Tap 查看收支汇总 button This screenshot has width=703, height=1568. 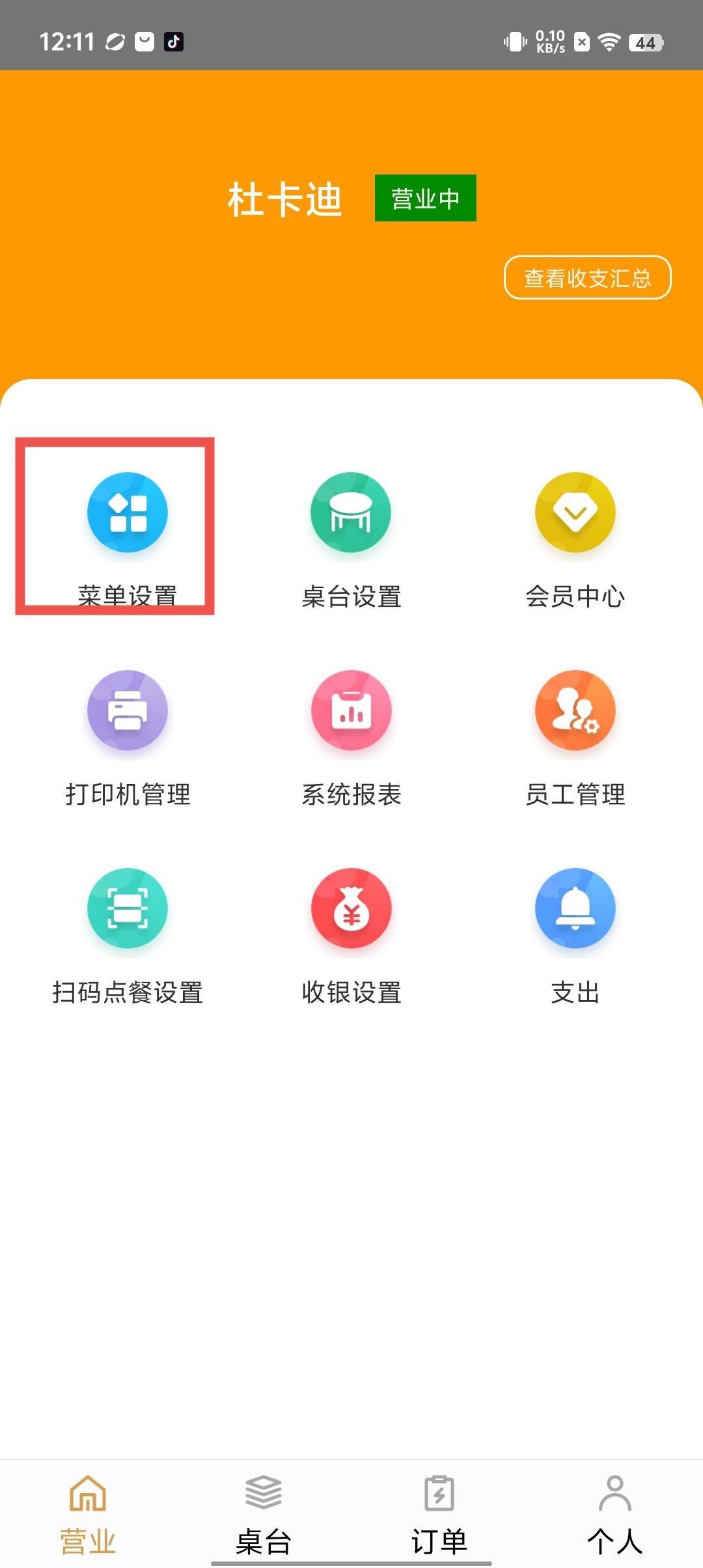[x=587, y=278]
